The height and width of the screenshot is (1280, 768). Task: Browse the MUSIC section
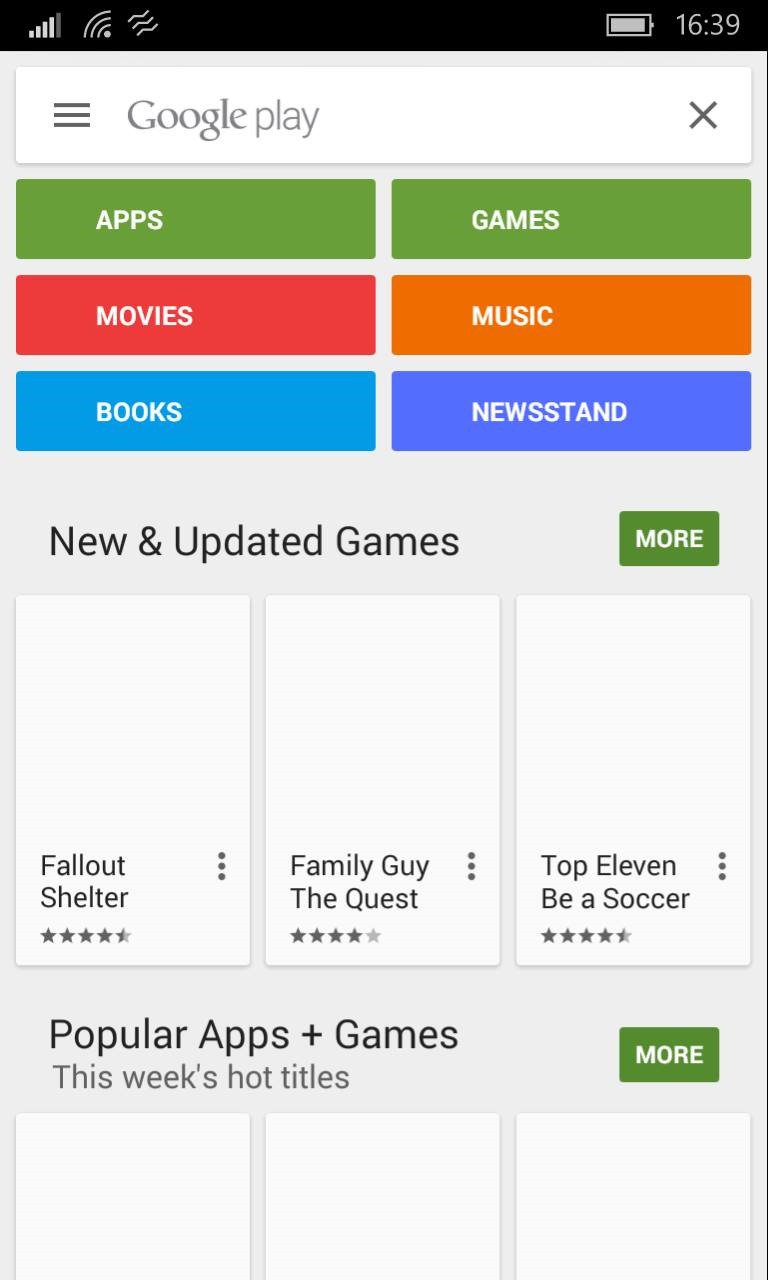pos(571,315)
